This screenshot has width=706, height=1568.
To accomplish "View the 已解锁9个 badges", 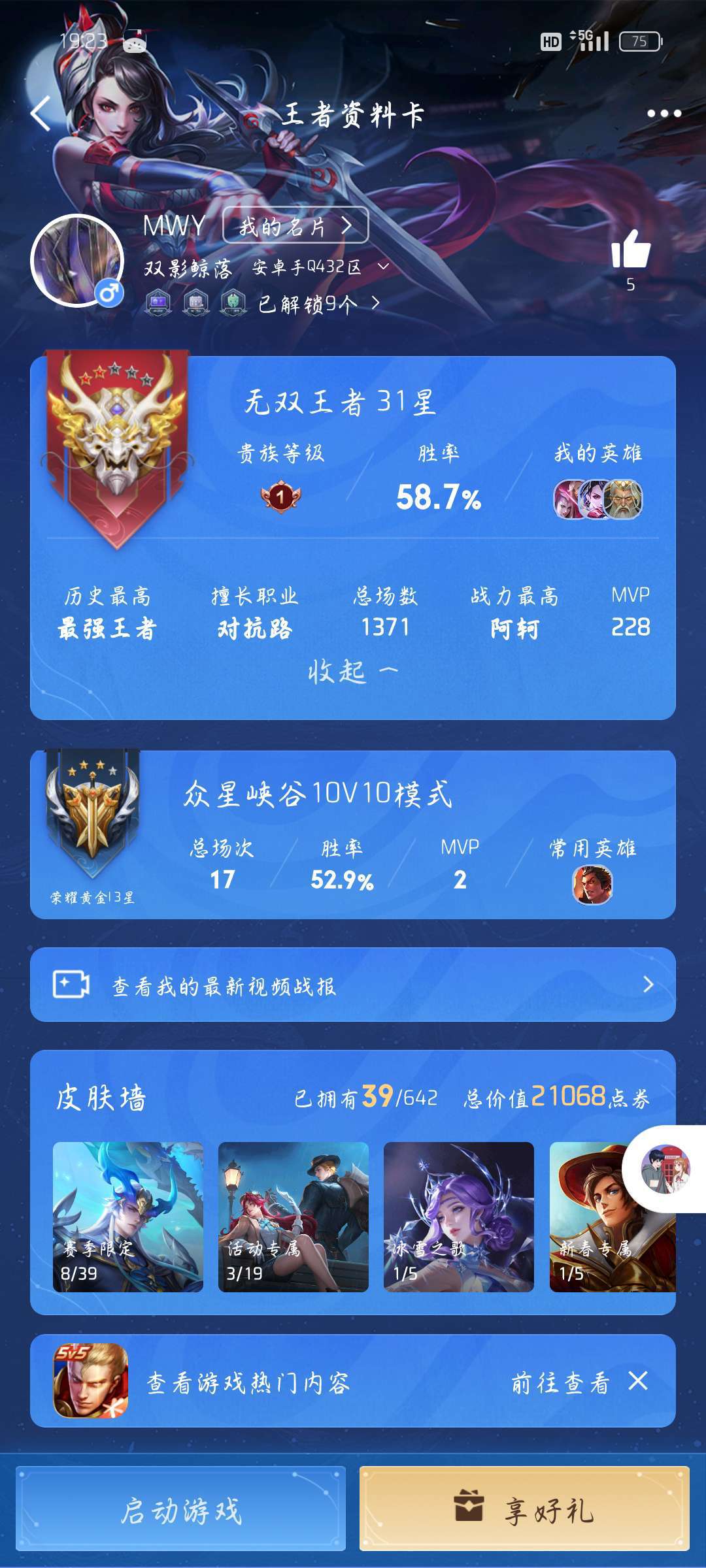I will (318, 304).
